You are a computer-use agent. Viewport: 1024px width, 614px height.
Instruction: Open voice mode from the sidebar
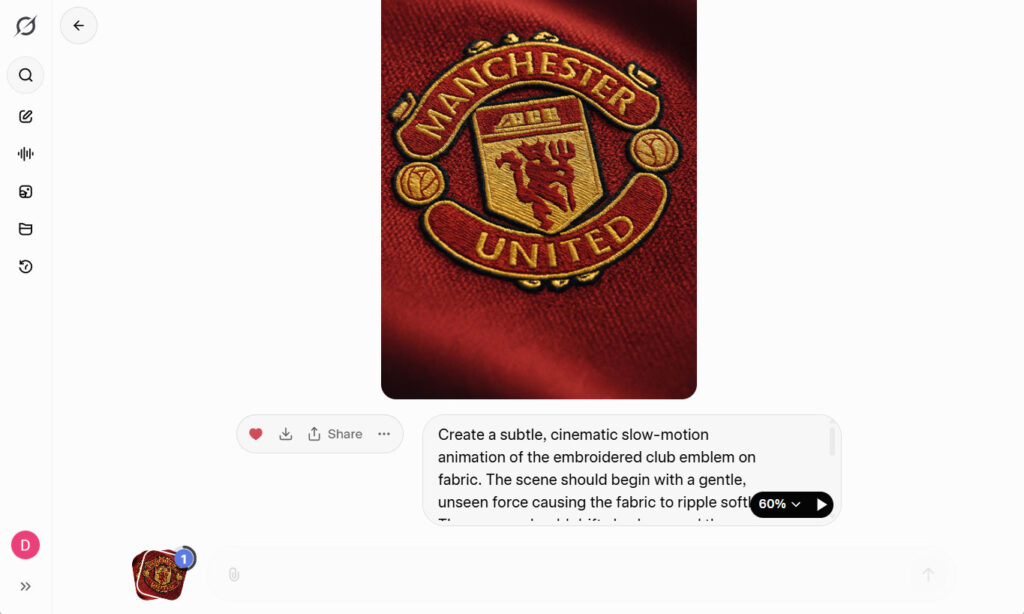(x=26, y=154)
